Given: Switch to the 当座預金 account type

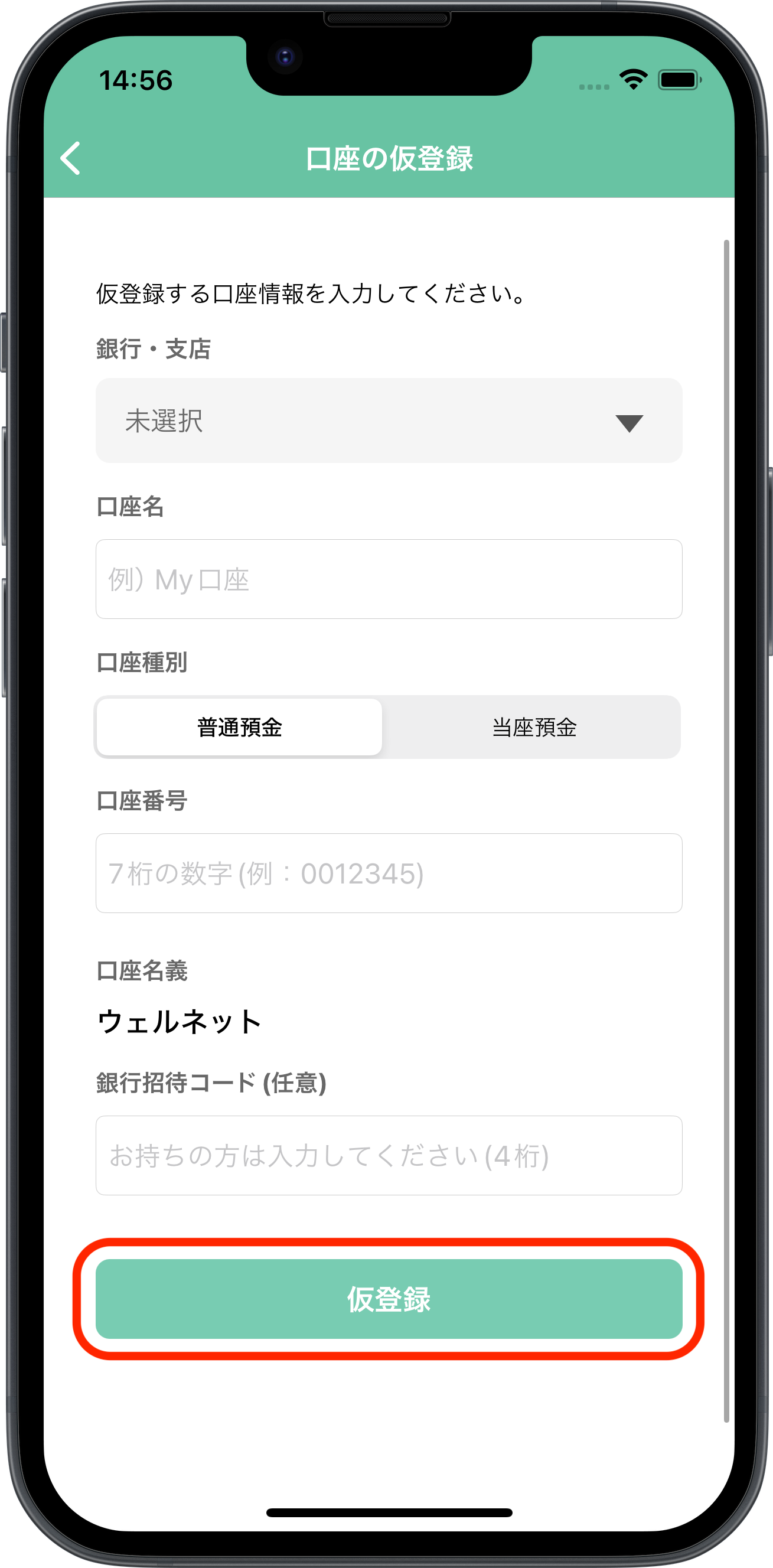Looking at the screenshot, I should pyautogui.click(x=534, y=727).
